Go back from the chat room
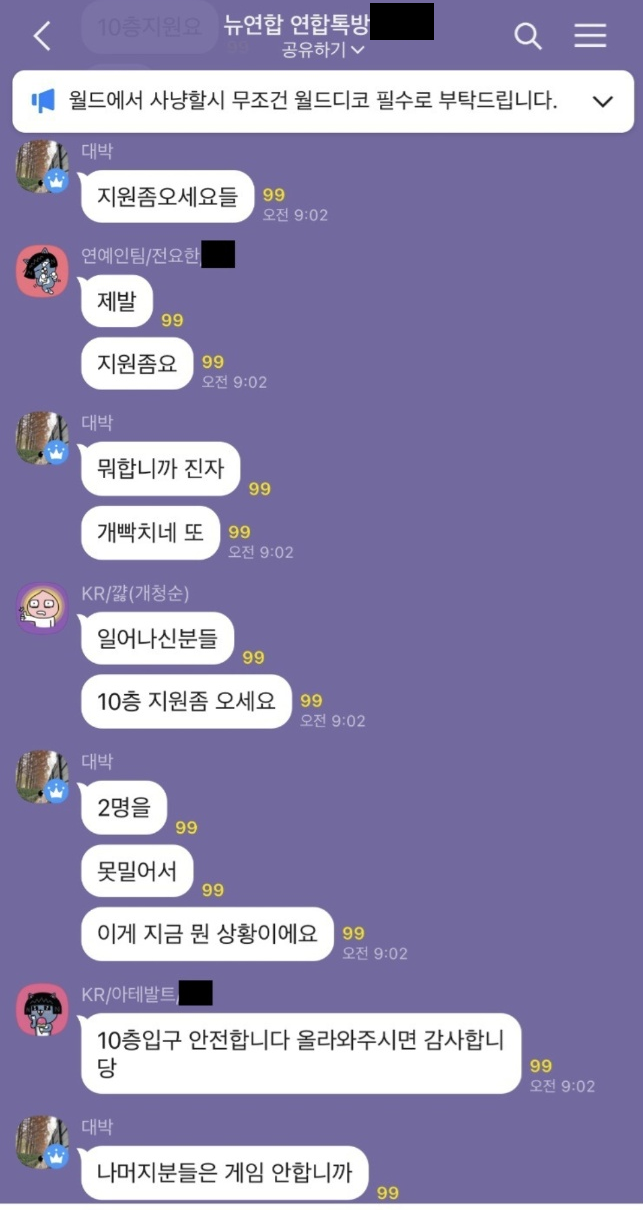 click(x=41, y=37)
